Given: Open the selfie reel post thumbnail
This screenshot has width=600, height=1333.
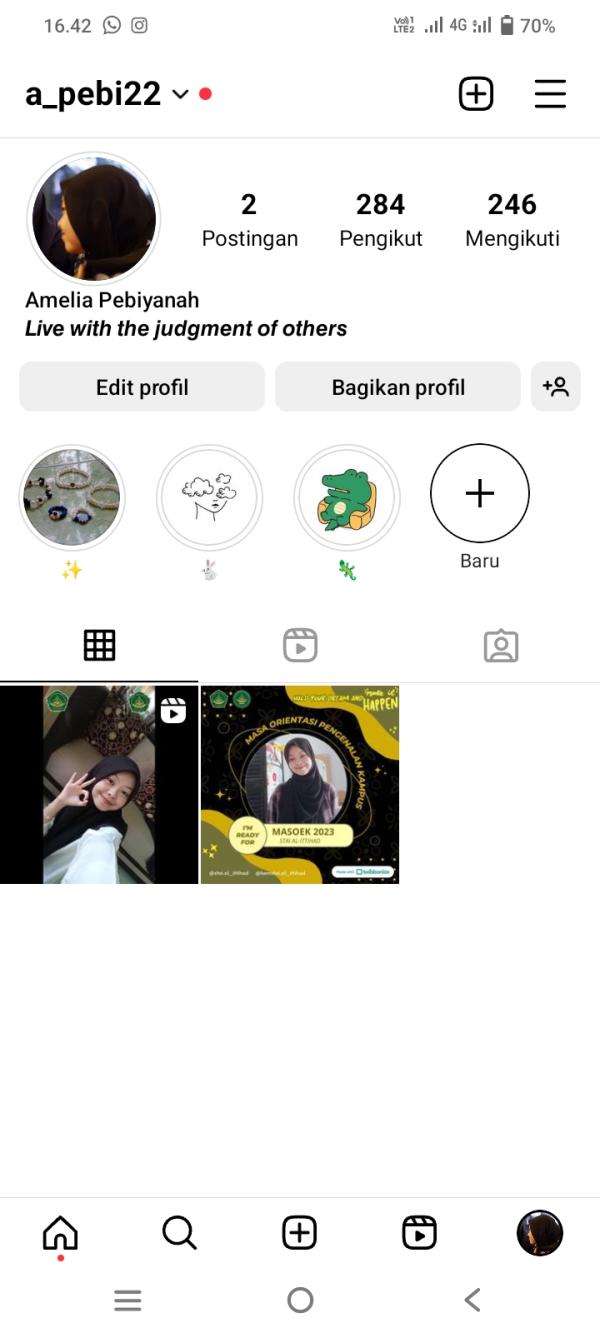Looking at the screenshot, I should 99,785.
